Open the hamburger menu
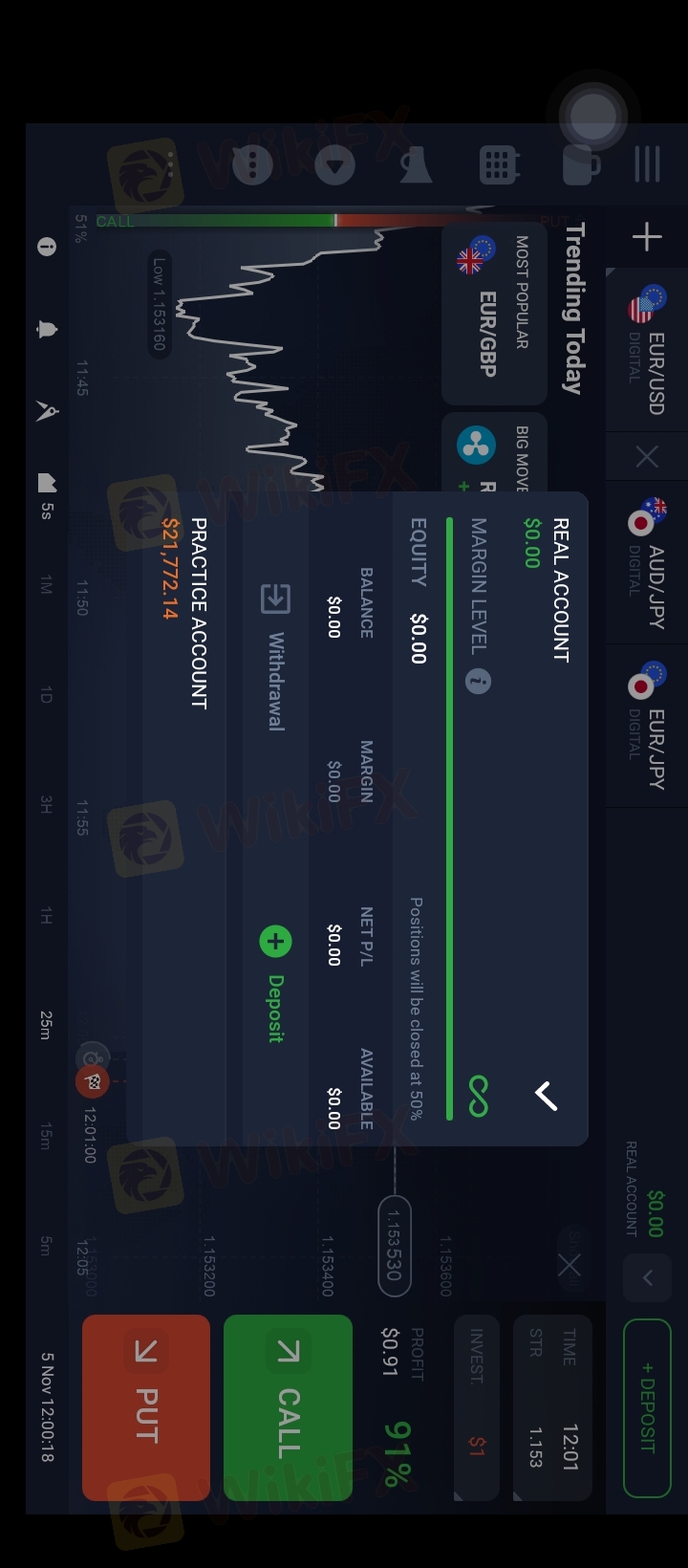The width and height of the screenshot is (688, 1568). tap(647, 164)
